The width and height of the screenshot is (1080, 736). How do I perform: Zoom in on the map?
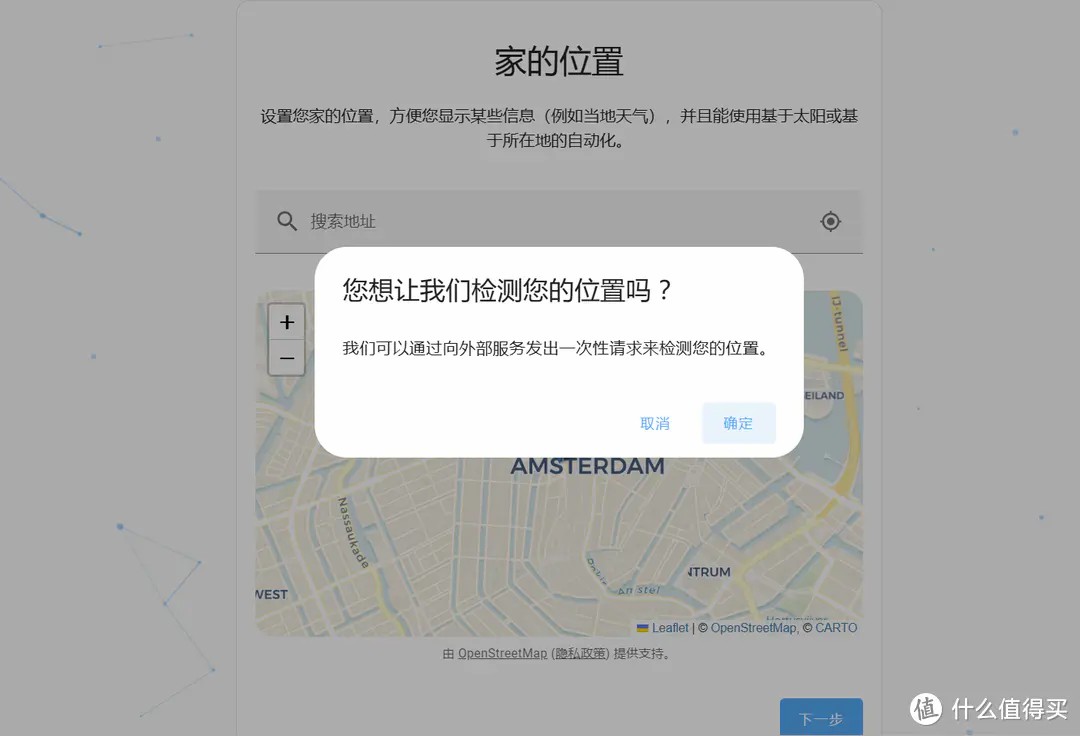pyautogui.click(x=287, y=322)
